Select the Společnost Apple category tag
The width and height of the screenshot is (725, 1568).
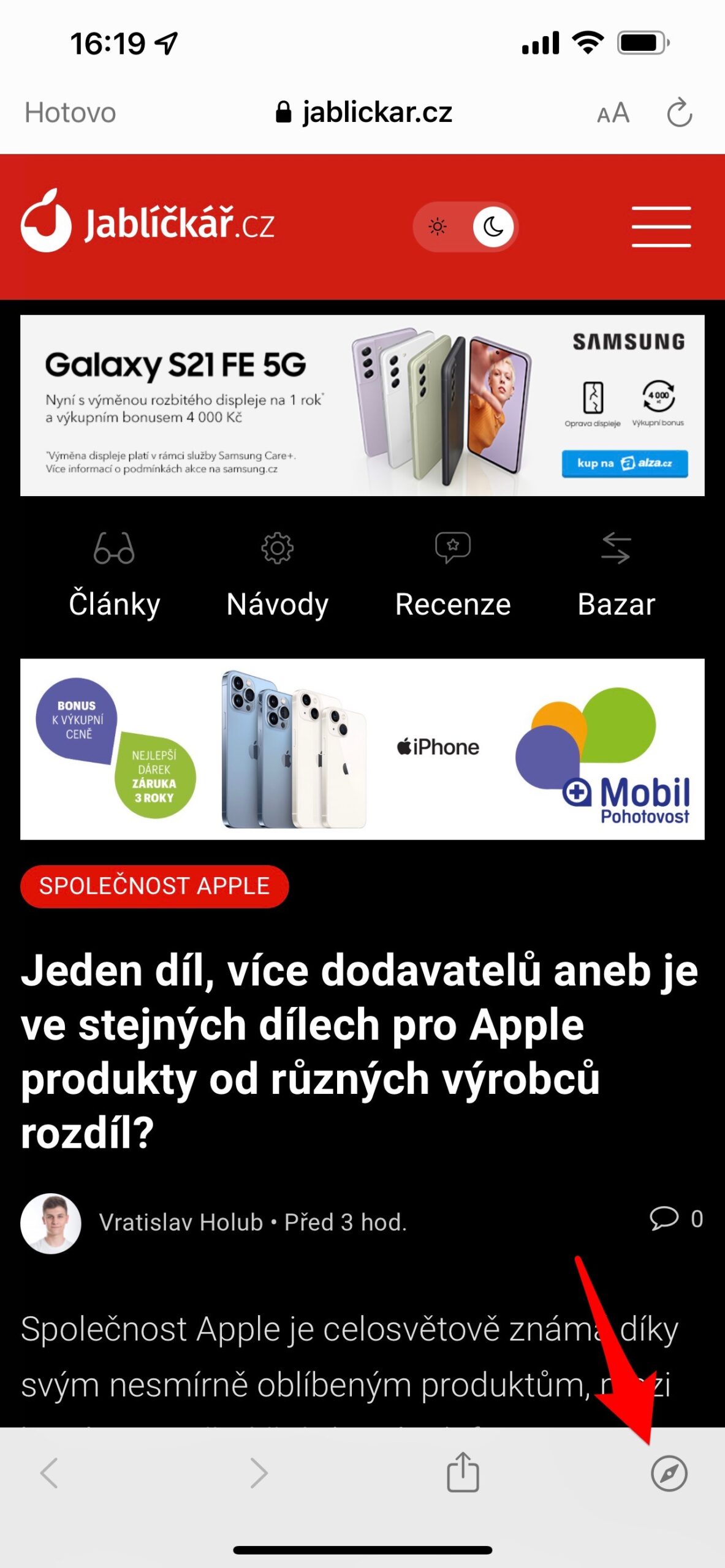tap(154, 886)
